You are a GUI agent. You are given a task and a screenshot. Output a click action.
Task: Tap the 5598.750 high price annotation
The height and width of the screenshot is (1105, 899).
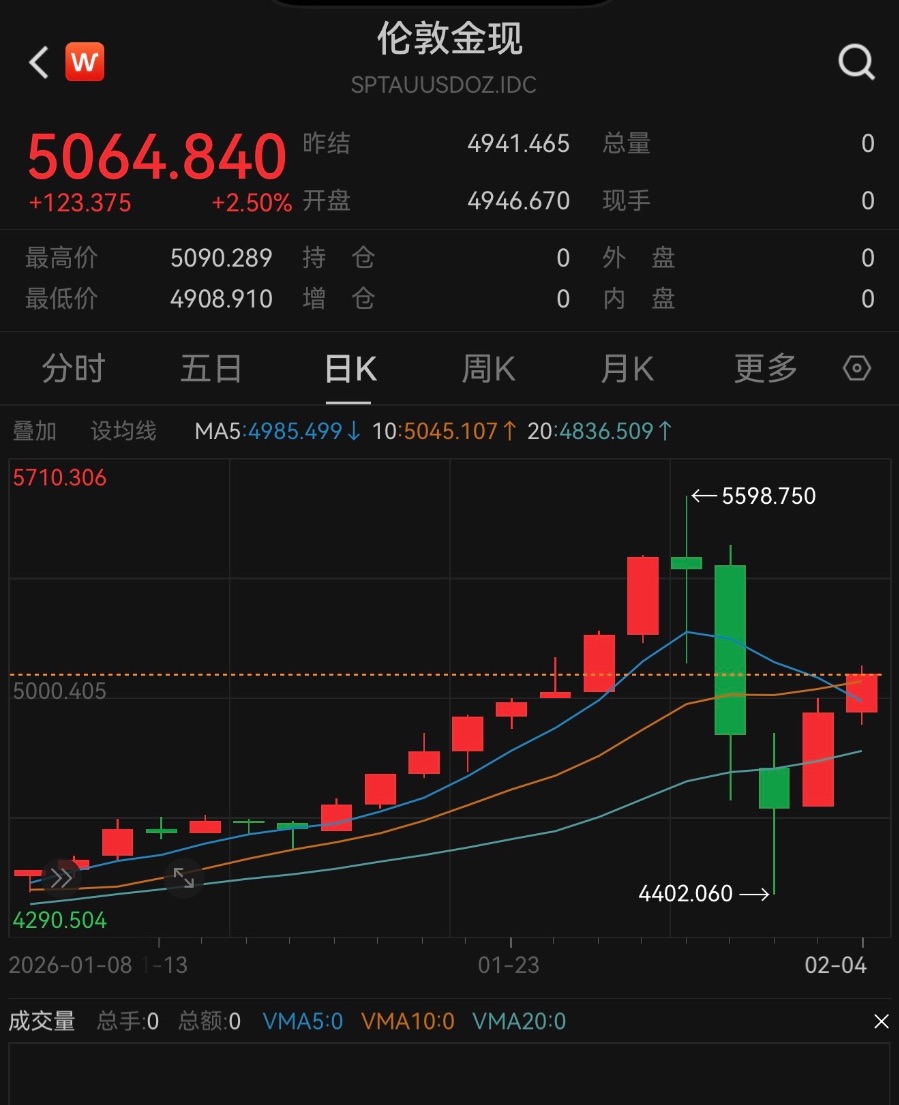pos(768,495)
